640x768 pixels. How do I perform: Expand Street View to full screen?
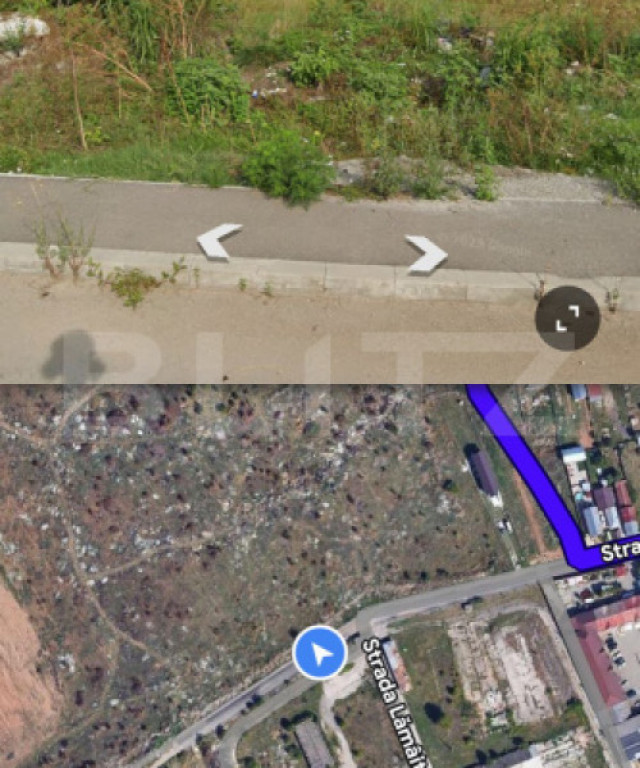(567, 319)
